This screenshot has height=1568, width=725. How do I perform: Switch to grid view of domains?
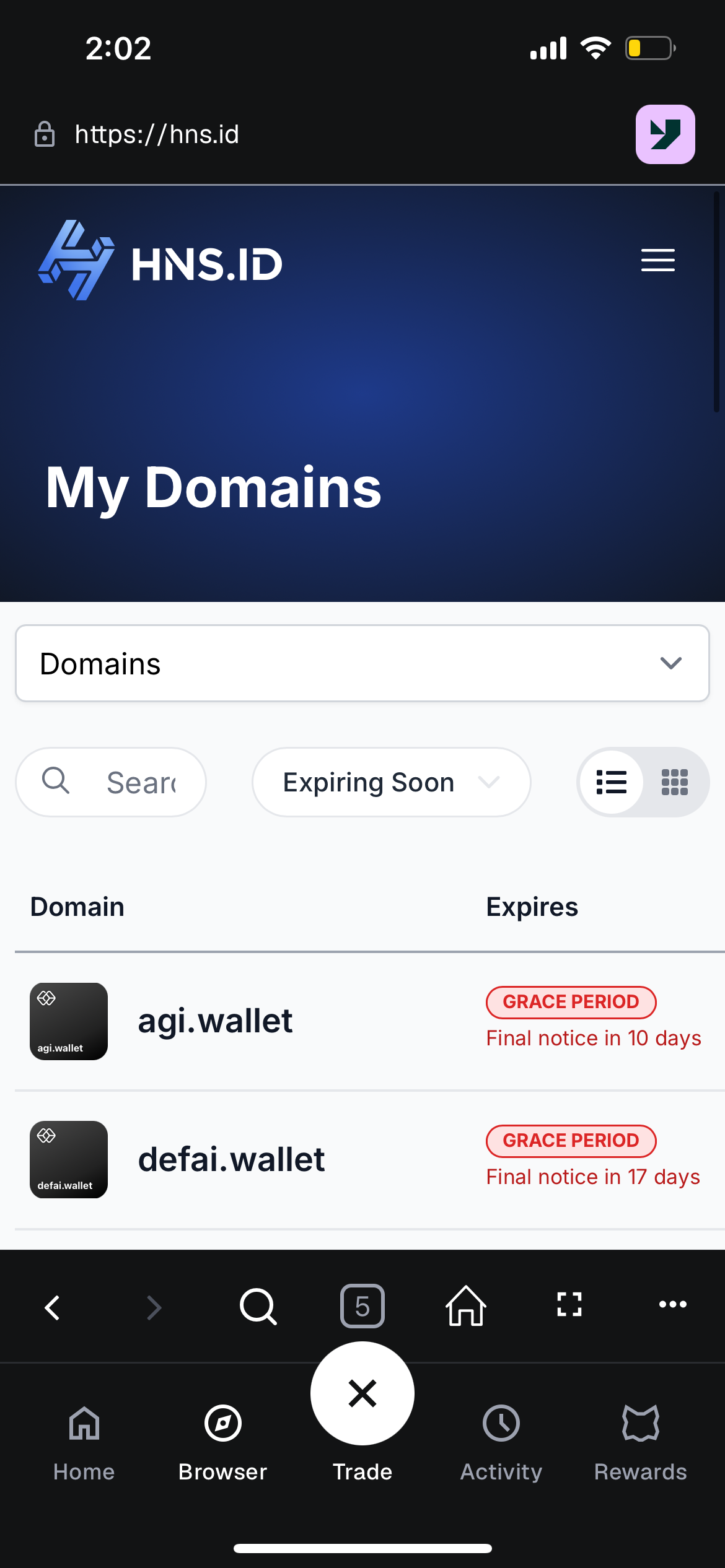[675, 782]
